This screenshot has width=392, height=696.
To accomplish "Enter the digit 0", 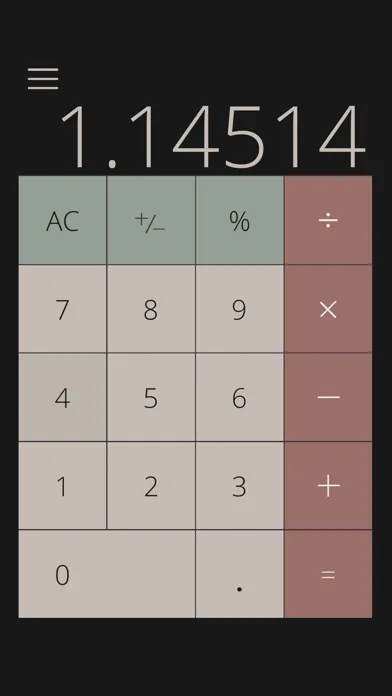I will pos(107,574).
